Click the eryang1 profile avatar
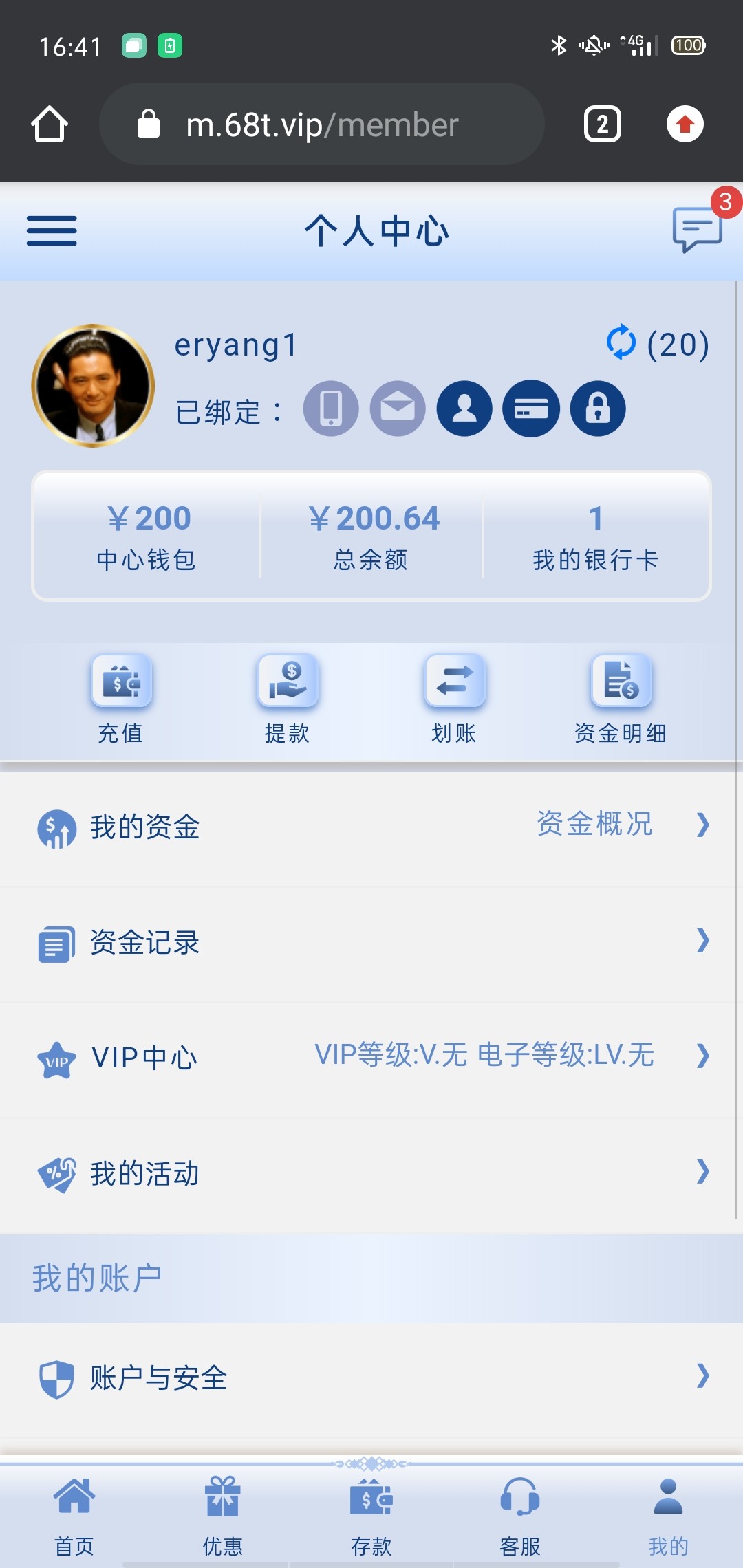This screenshot has width=743, height=1568. (94, 386)
